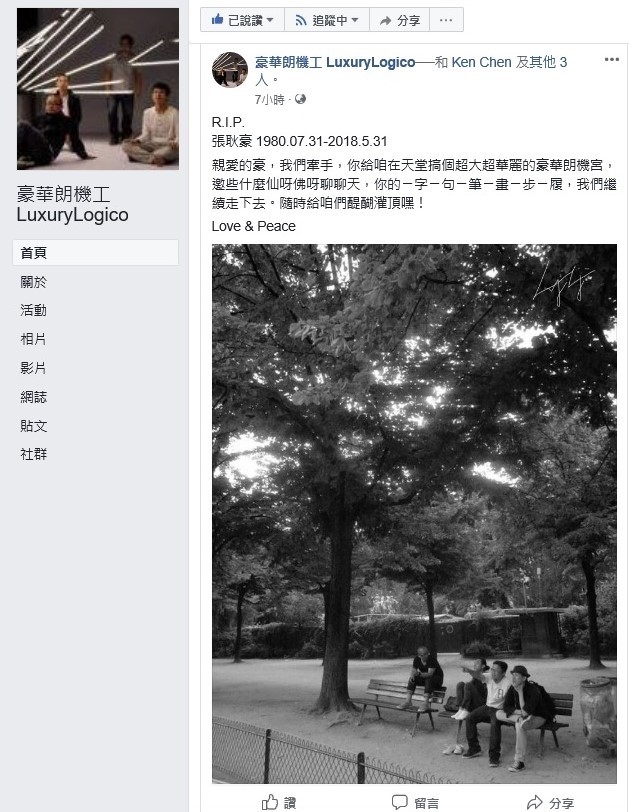Go to the 首頁 home tab
This screenshot has height=812, width=629.
(x=34, y=253)
